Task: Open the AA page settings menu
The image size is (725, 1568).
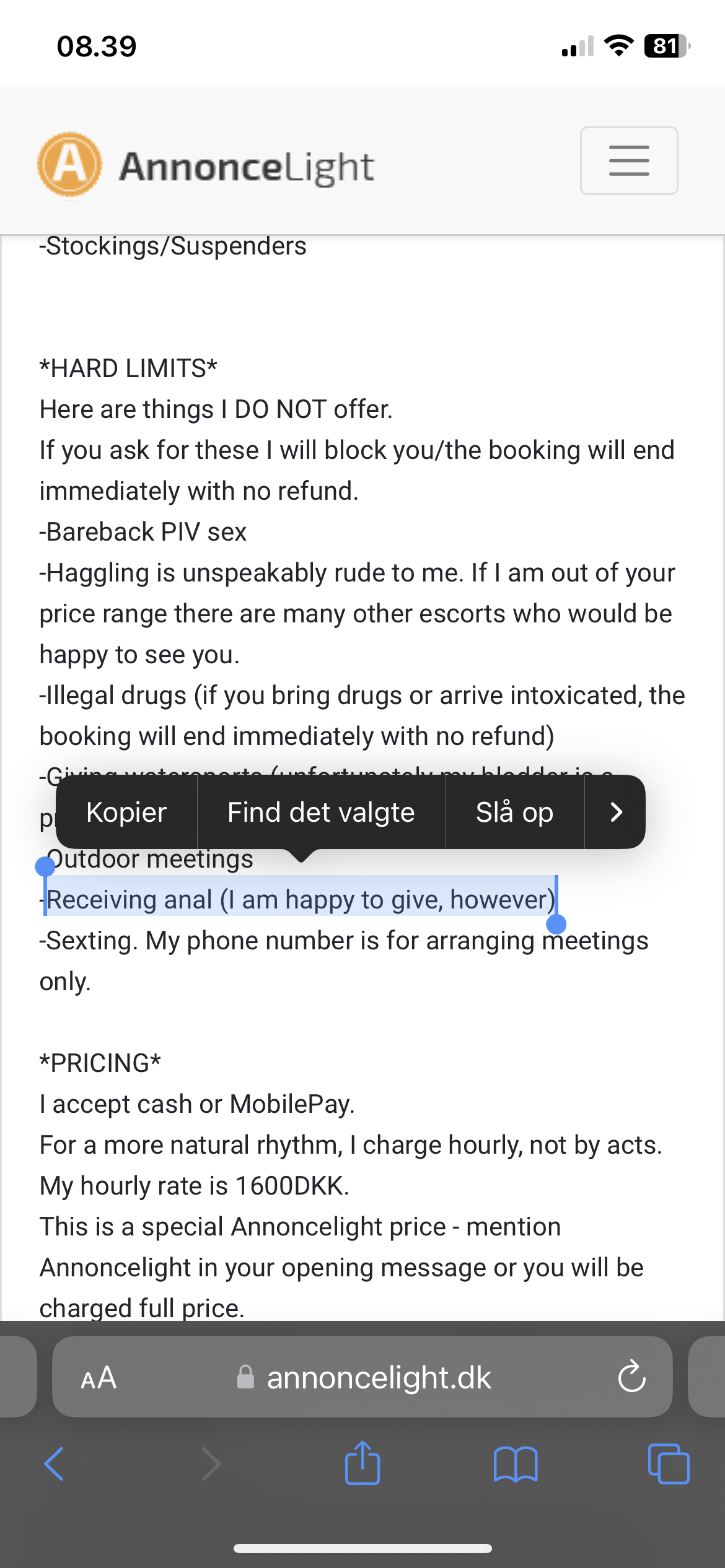Action: point(99,1378)
